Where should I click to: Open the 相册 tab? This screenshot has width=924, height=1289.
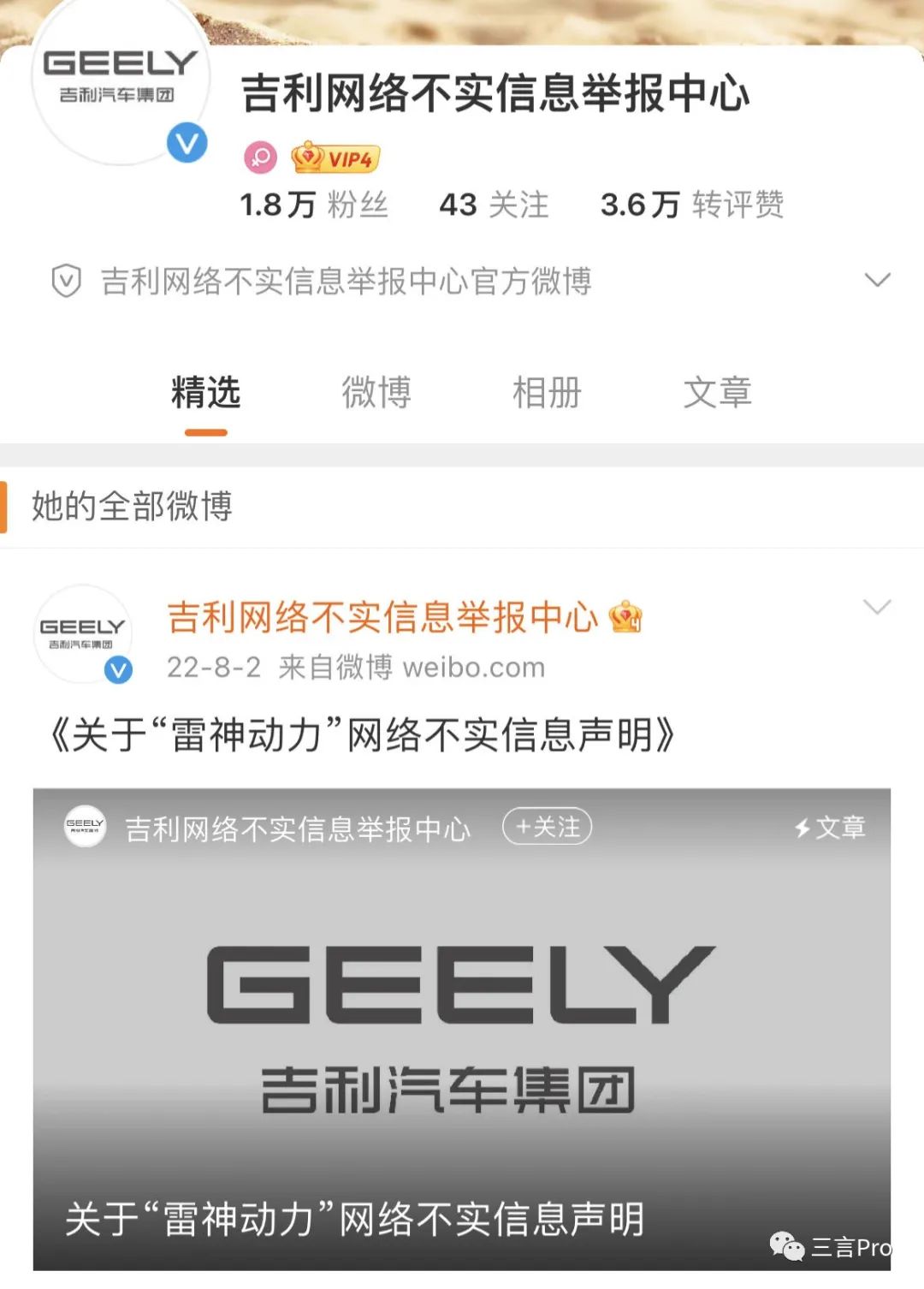547,393
